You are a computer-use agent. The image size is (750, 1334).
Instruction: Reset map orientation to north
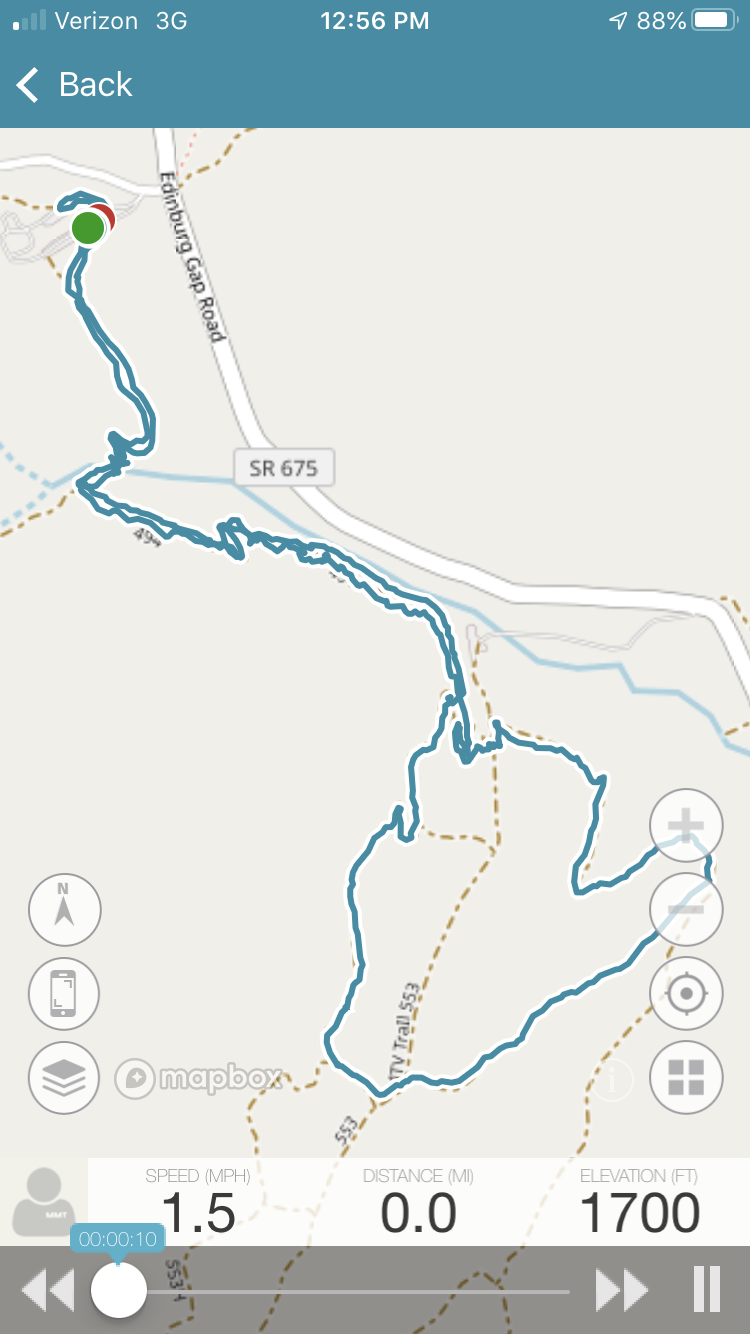click(x=65, y=909)
